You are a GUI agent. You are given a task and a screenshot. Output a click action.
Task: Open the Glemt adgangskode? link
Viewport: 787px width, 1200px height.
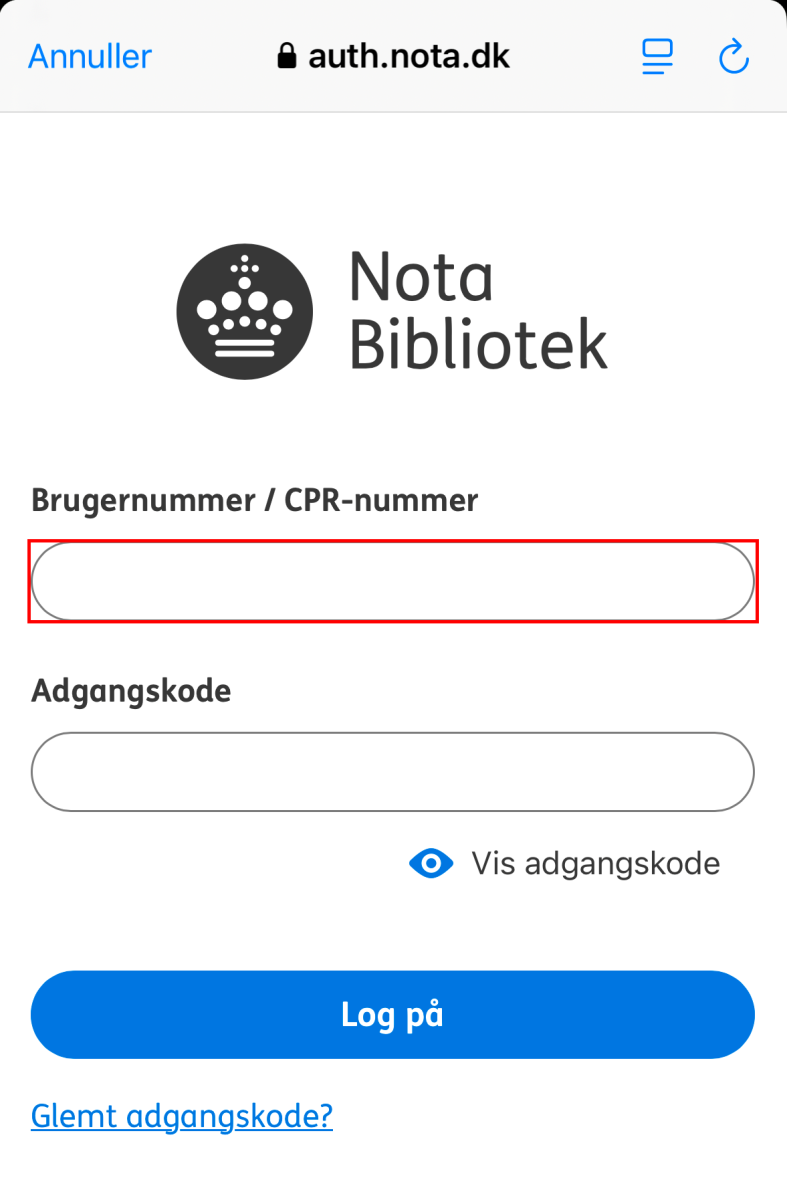pos(181,1116)
